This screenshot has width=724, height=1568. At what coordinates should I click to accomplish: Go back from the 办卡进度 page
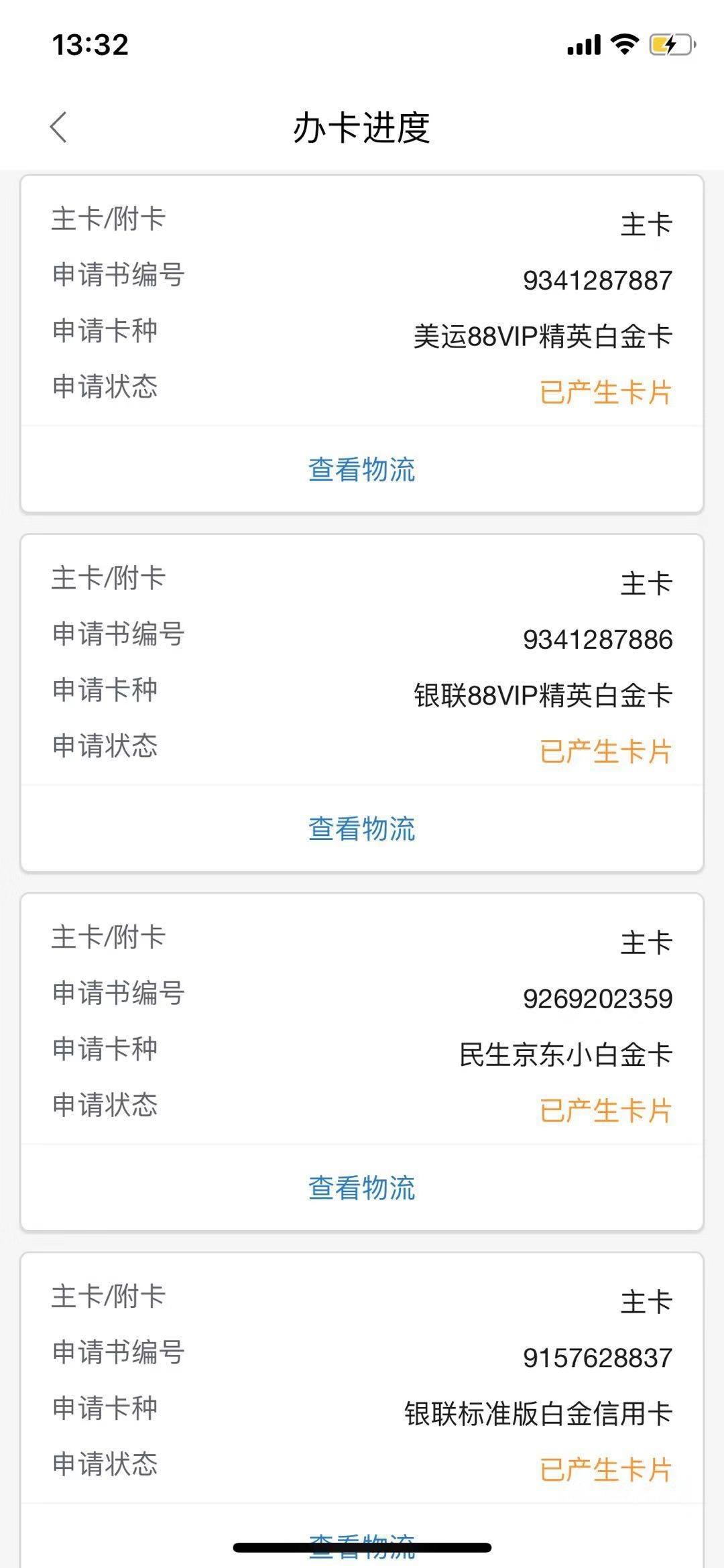tap(59, 127)
